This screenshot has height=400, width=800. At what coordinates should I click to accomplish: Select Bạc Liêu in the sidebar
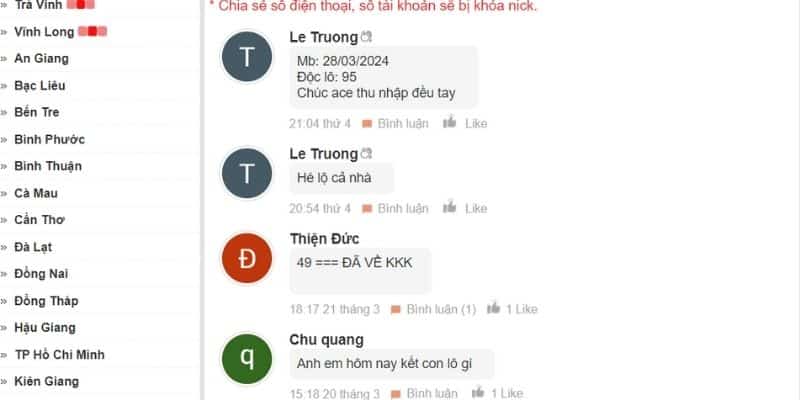click(40, 85)
